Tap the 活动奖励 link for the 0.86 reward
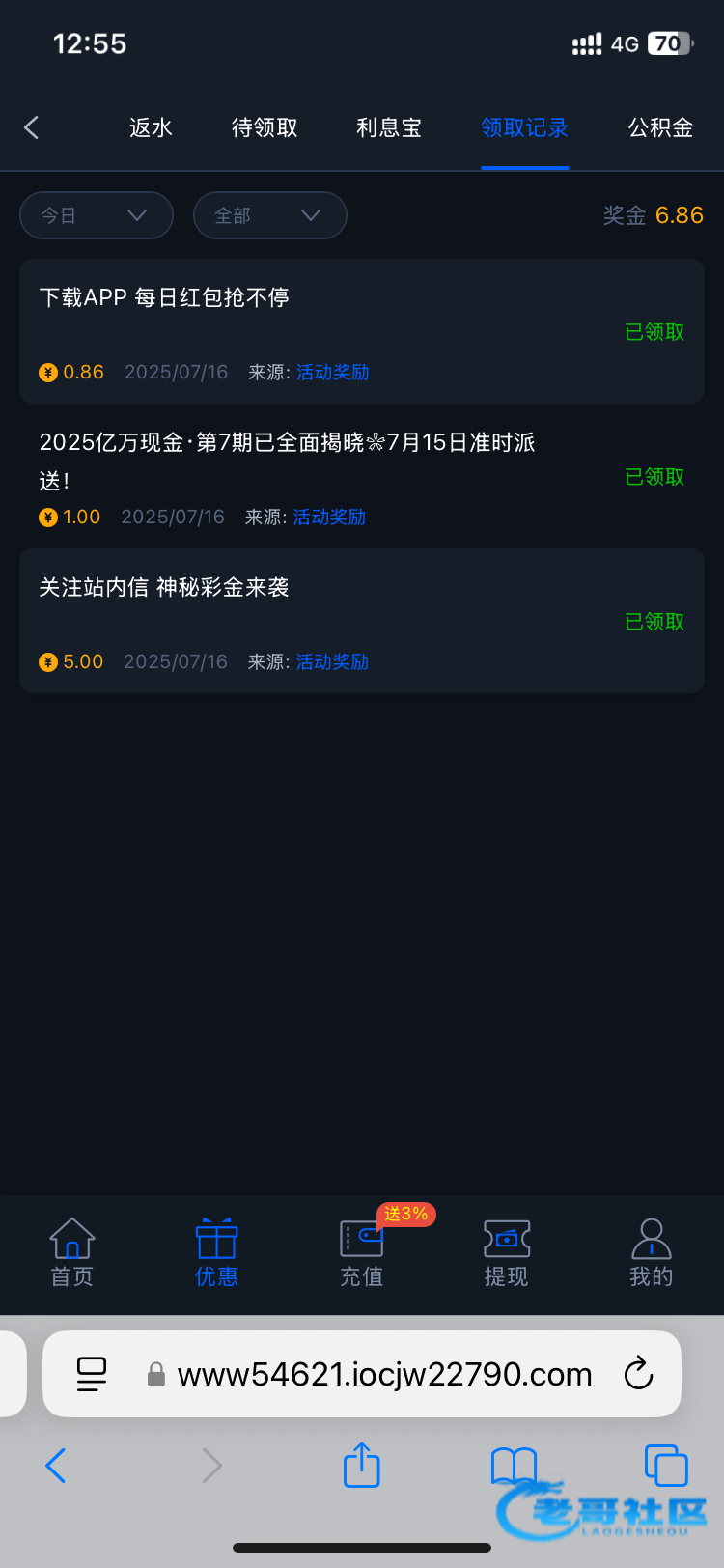This screenshot has width=724, height=1568. [x=332, y=373]
